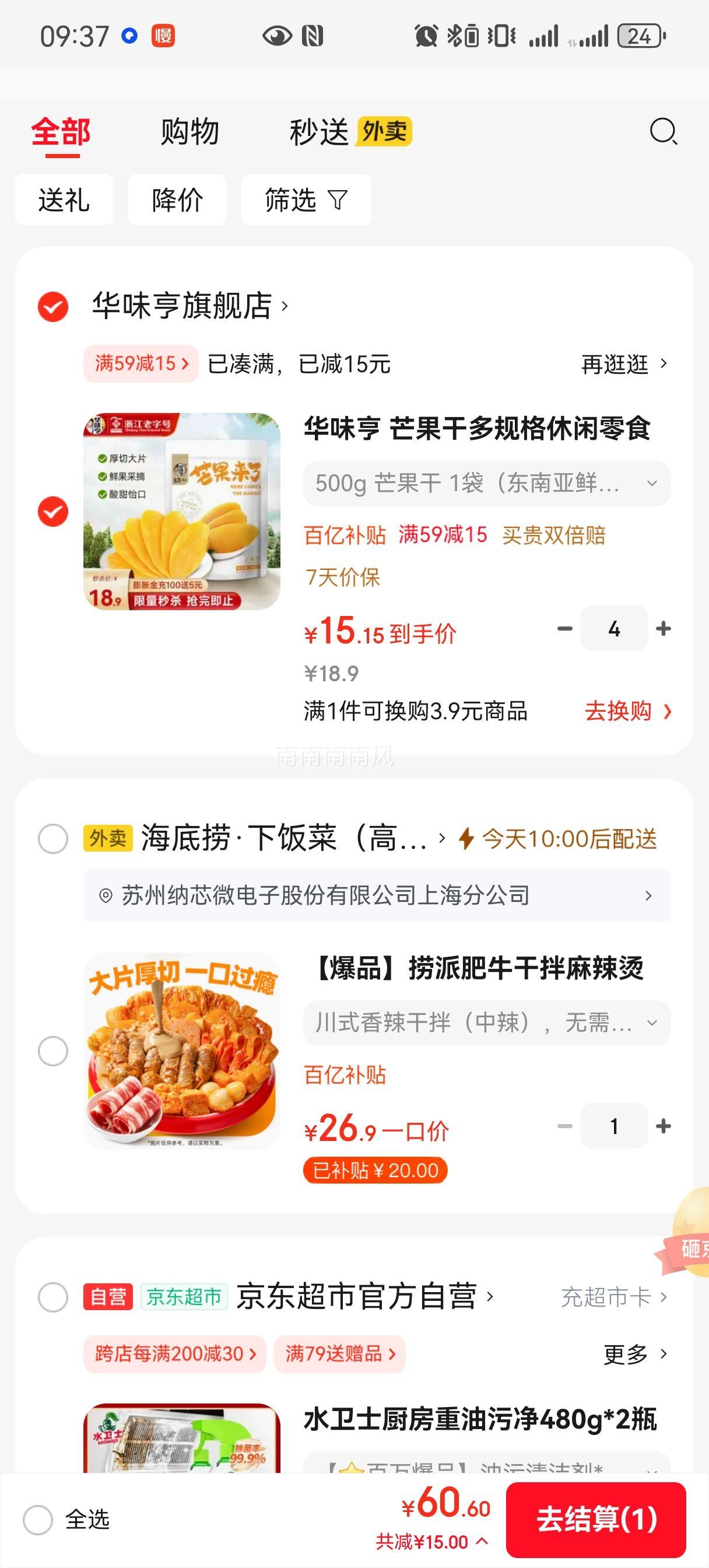
Task: Tap the 筛选 funnel filter icon
Action: pos(338,200)
